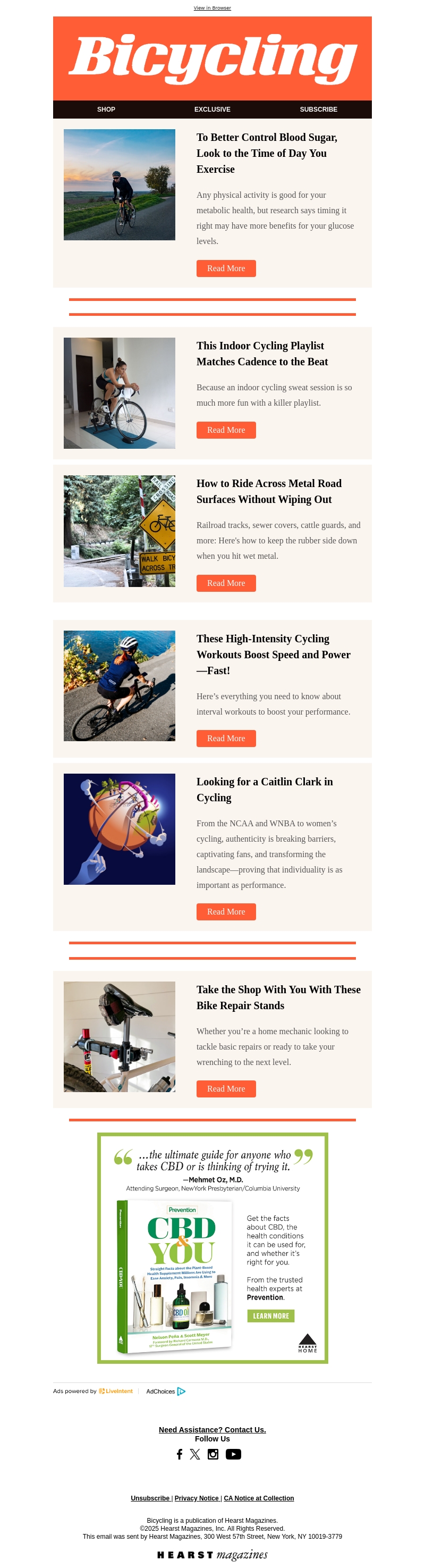
Task: Read More about blood sugar exercise timing
Action: [226, 269]
